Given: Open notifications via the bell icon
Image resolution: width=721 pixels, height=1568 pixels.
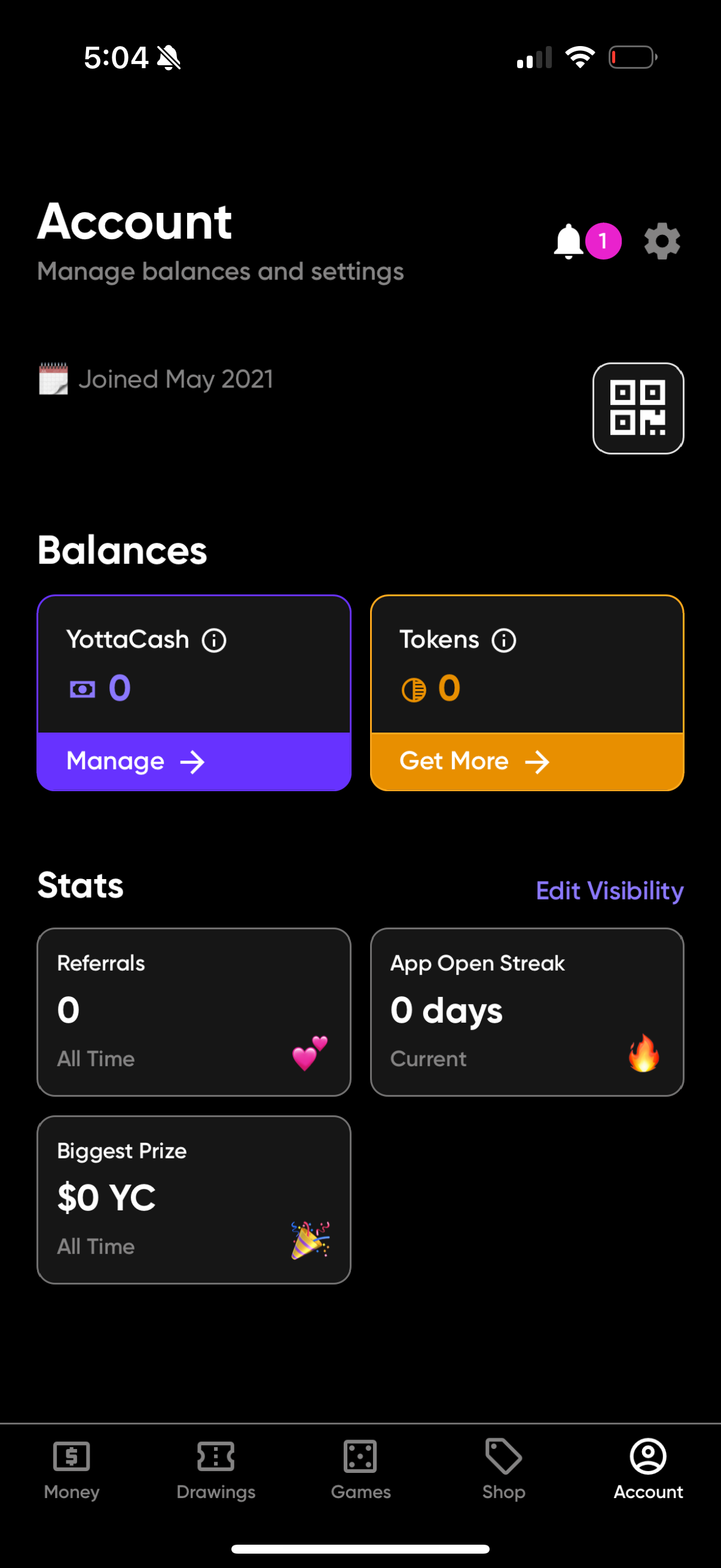Looking at the screenshot, I should tap(569, 241).
